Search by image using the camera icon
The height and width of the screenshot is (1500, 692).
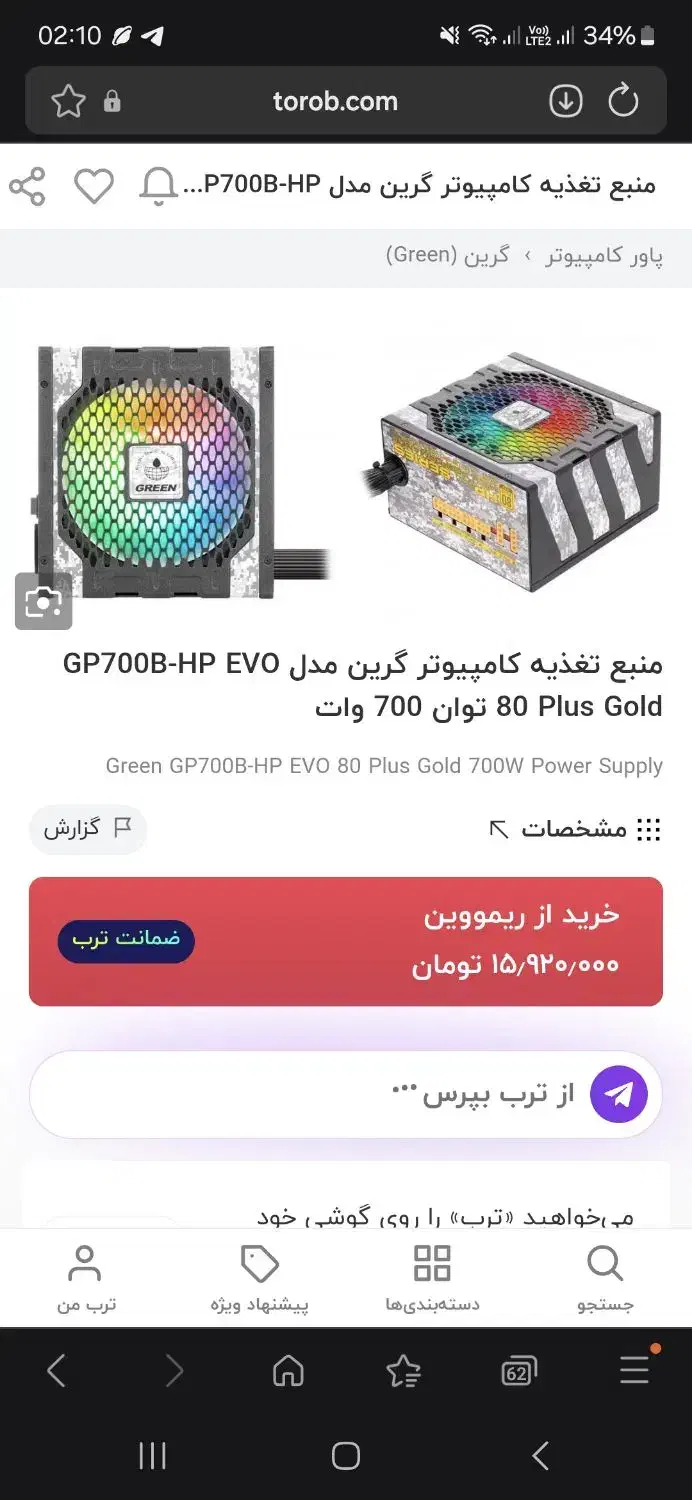[43, 601]
